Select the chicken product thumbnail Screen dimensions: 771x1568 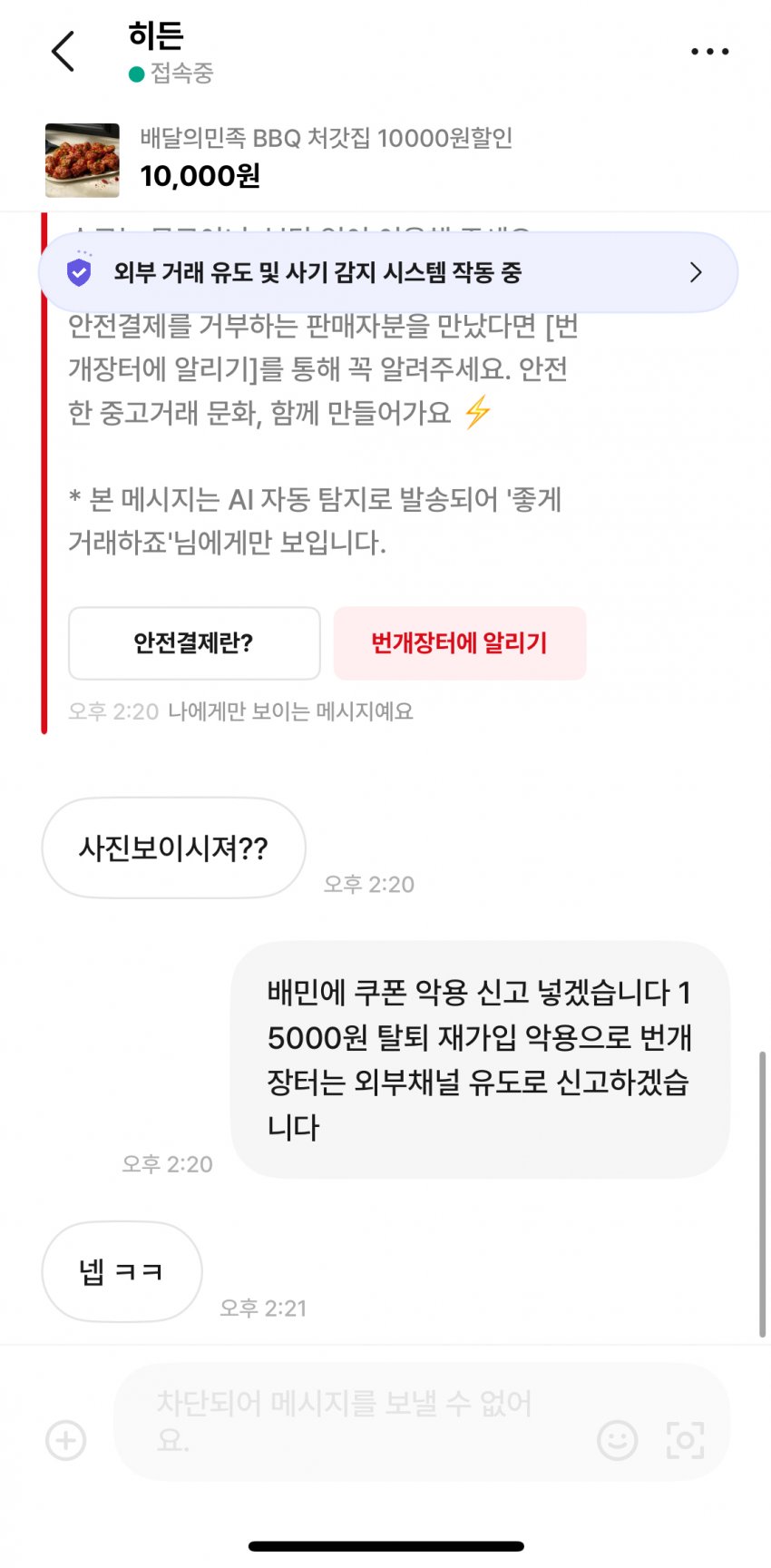[x=80, y=159]
